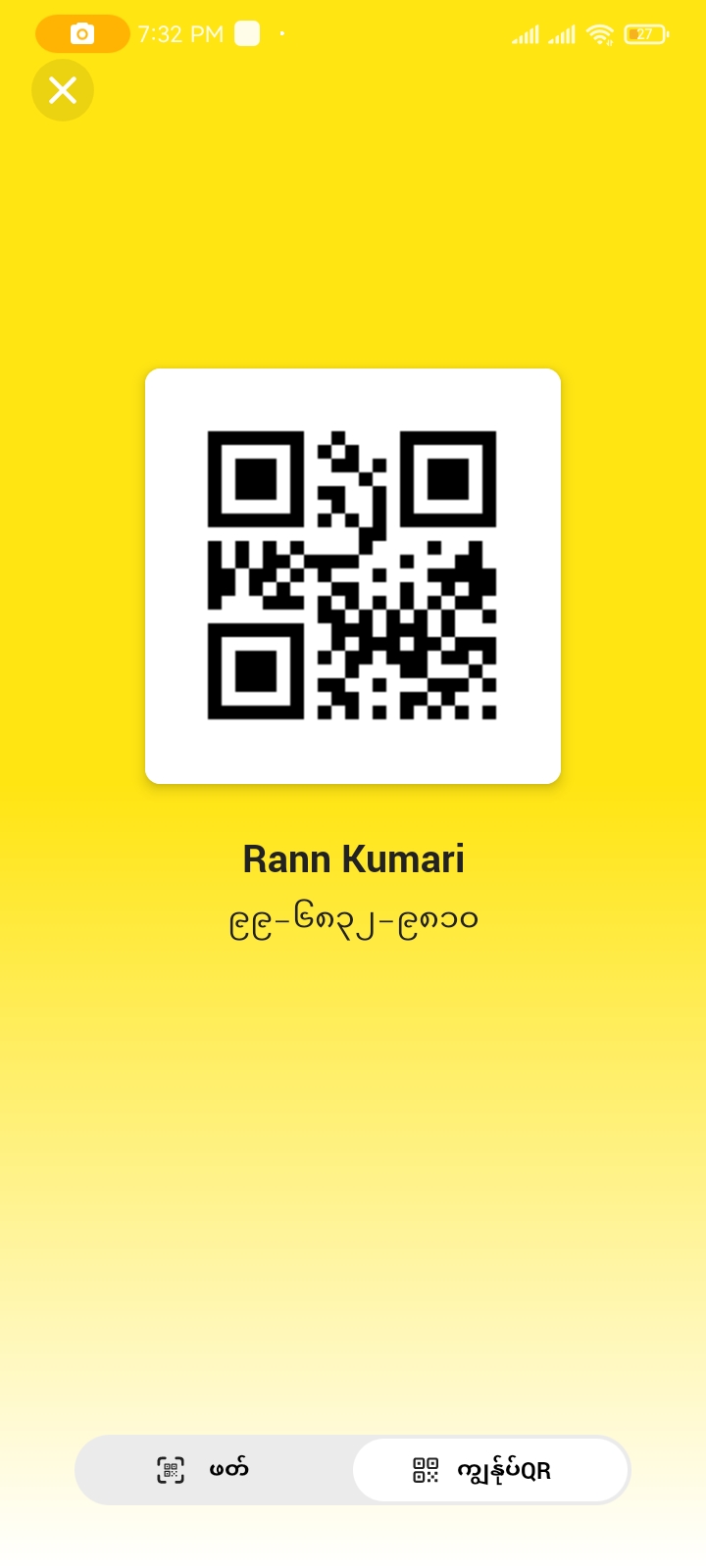Close the QR code screen
Viewport: 706px width, 1568px height.
(x=63, y=90)
